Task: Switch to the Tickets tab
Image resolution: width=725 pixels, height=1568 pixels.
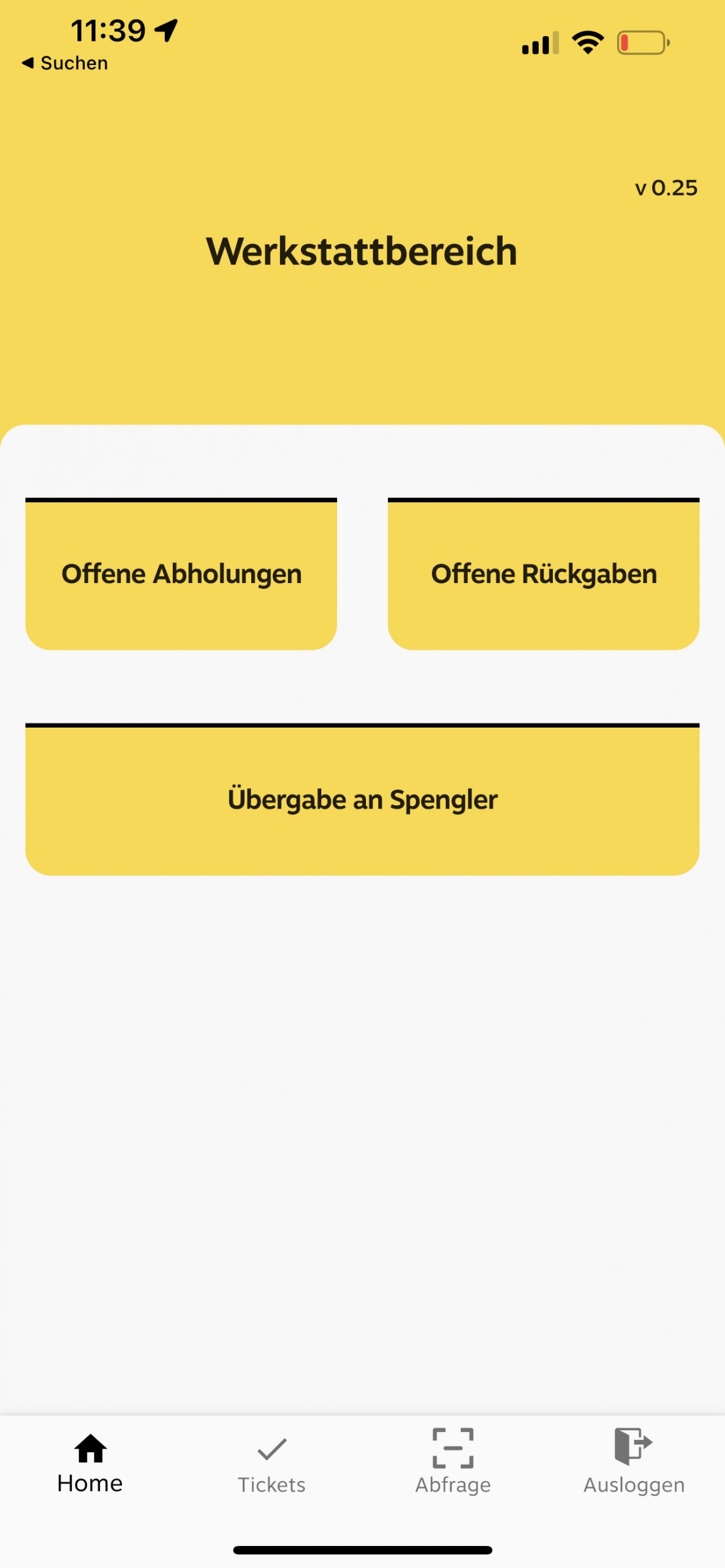Action: coord(271,1464)
